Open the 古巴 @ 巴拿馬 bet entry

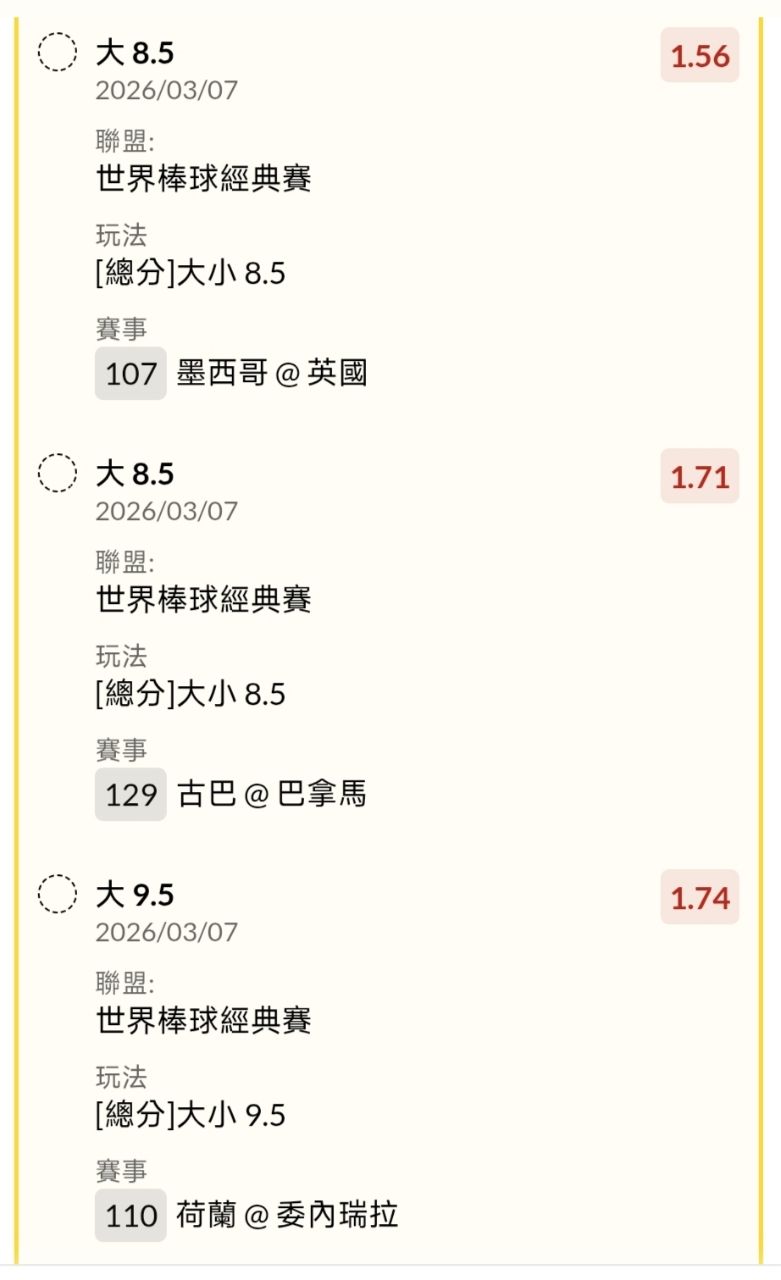(x=272, y=794)
